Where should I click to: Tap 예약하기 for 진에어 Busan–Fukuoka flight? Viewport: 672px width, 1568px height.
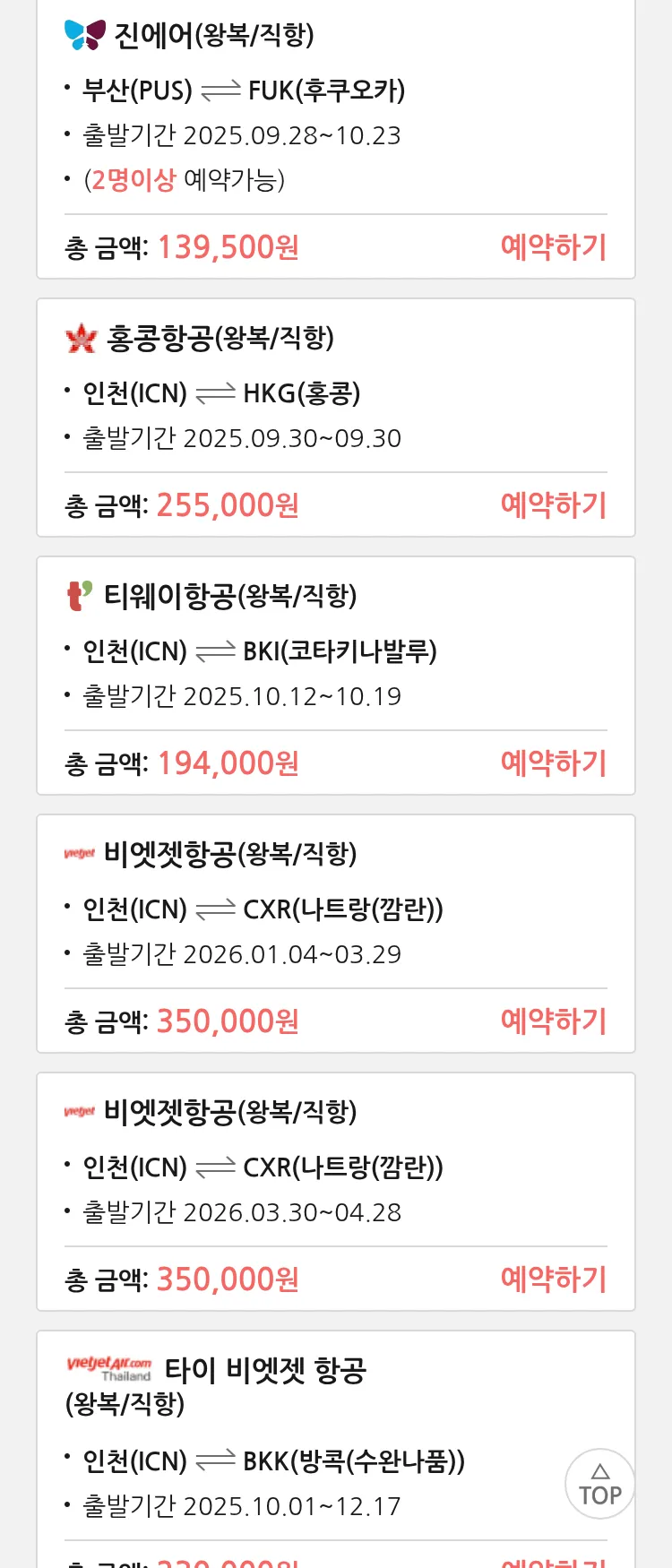coord(553,247)
